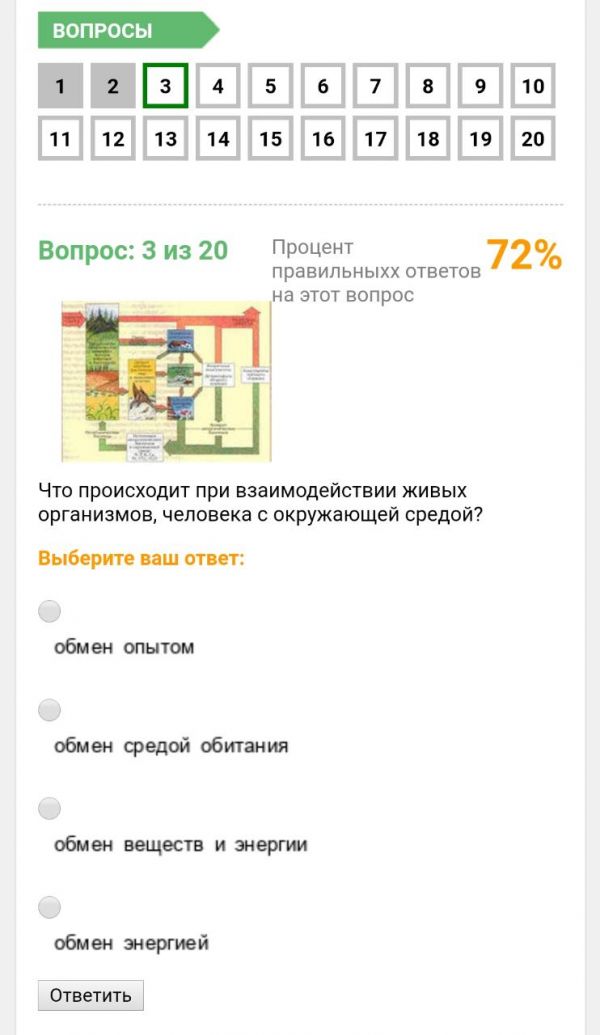
Task: Select question 14 in the grid
Action: 218,139
